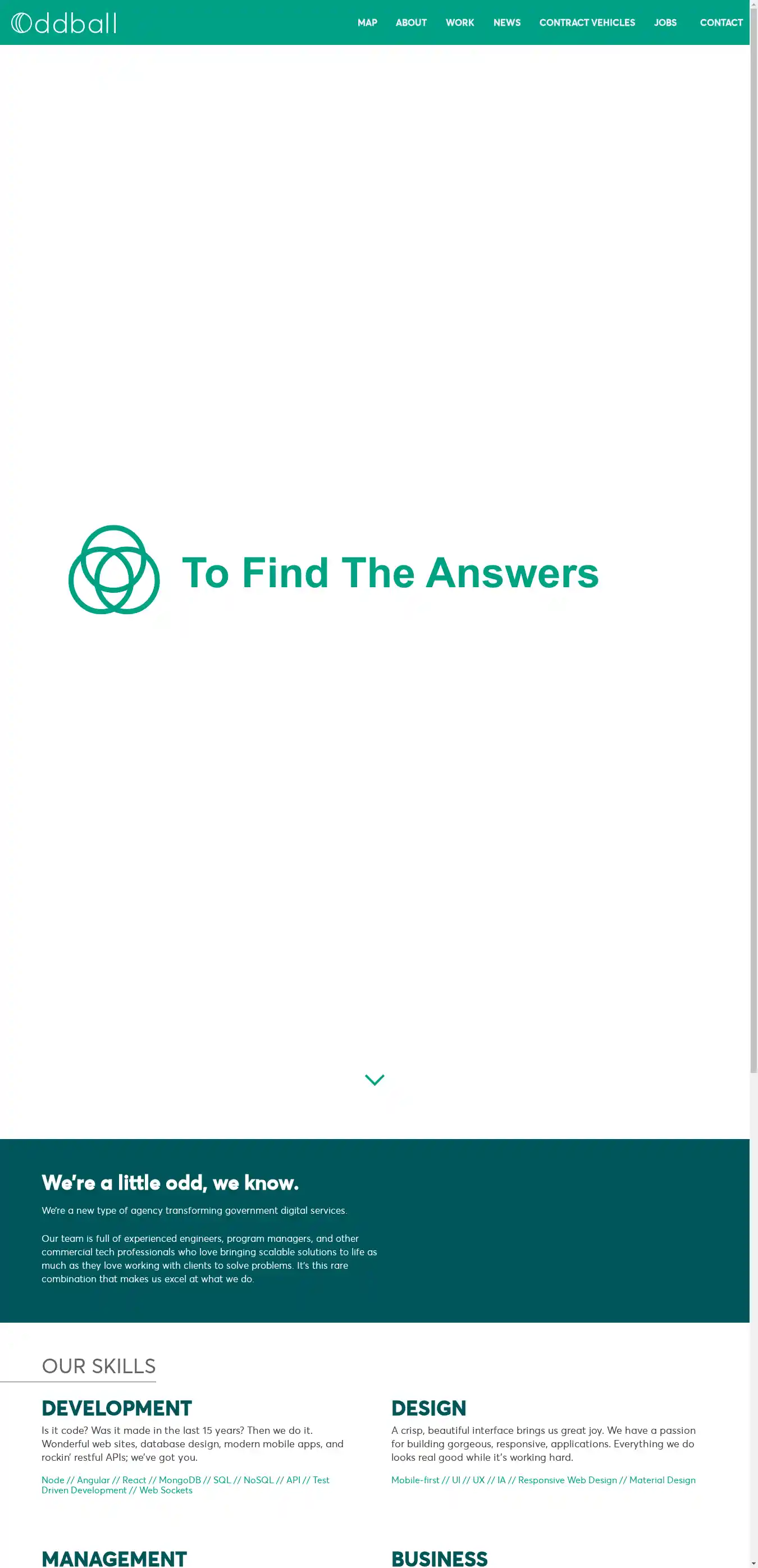Open the About page

[x=411, y=22]
